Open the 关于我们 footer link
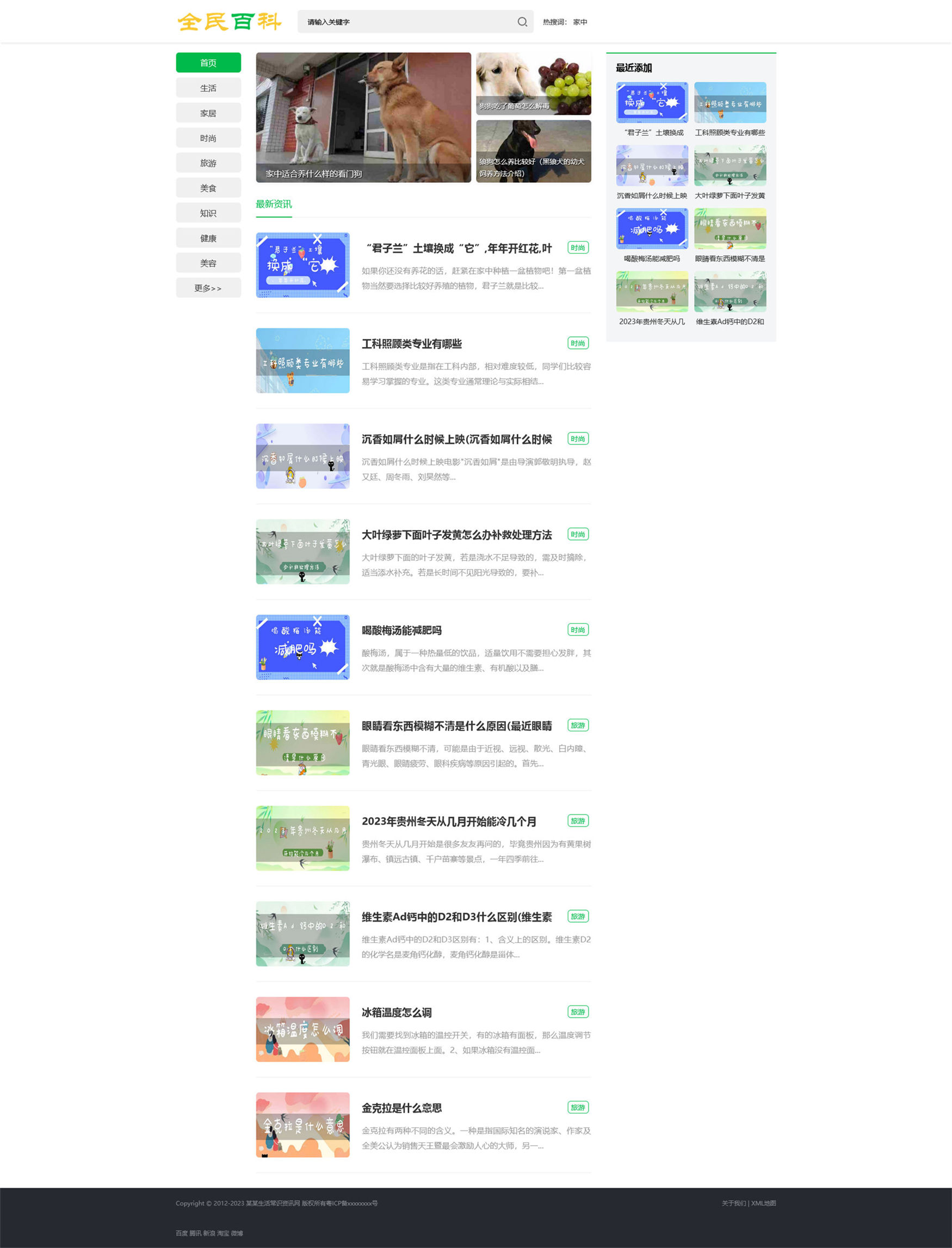This screenshot has height=1248, width=952. [x=733, y=1203]
